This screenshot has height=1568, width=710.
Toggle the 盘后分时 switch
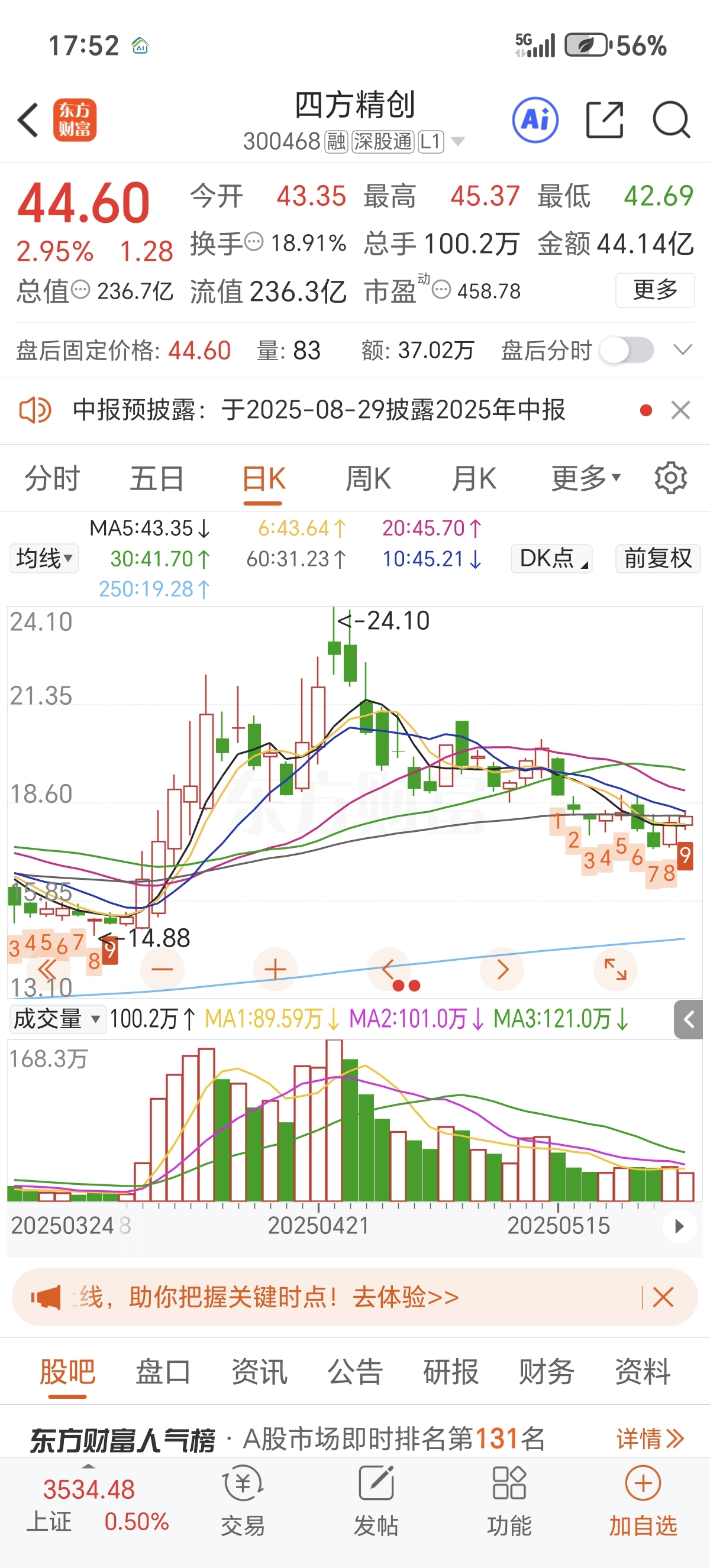pyautogui.click(x=627, y=351)
